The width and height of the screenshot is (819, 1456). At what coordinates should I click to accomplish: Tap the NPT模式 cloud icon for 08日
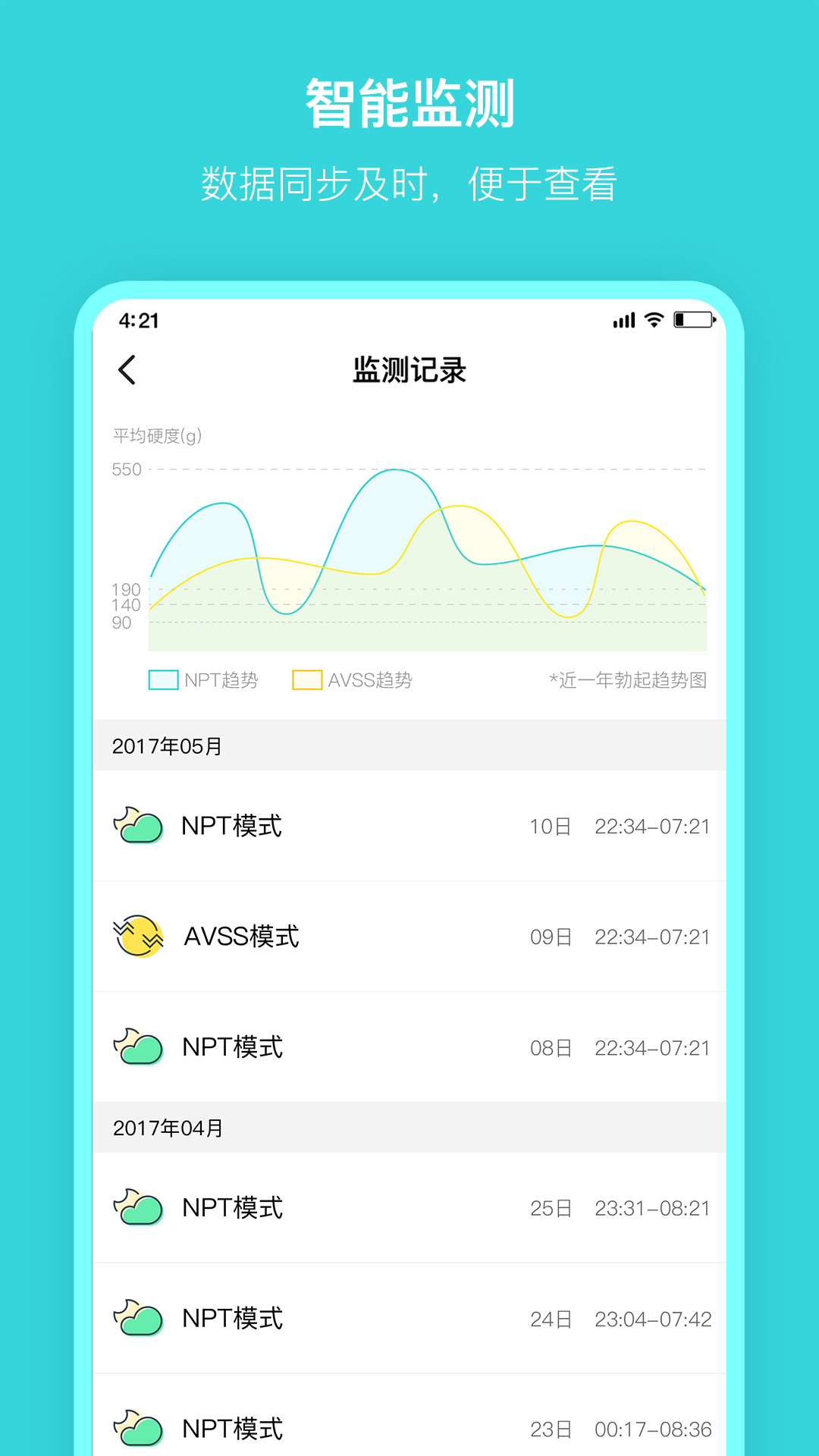139,1046
